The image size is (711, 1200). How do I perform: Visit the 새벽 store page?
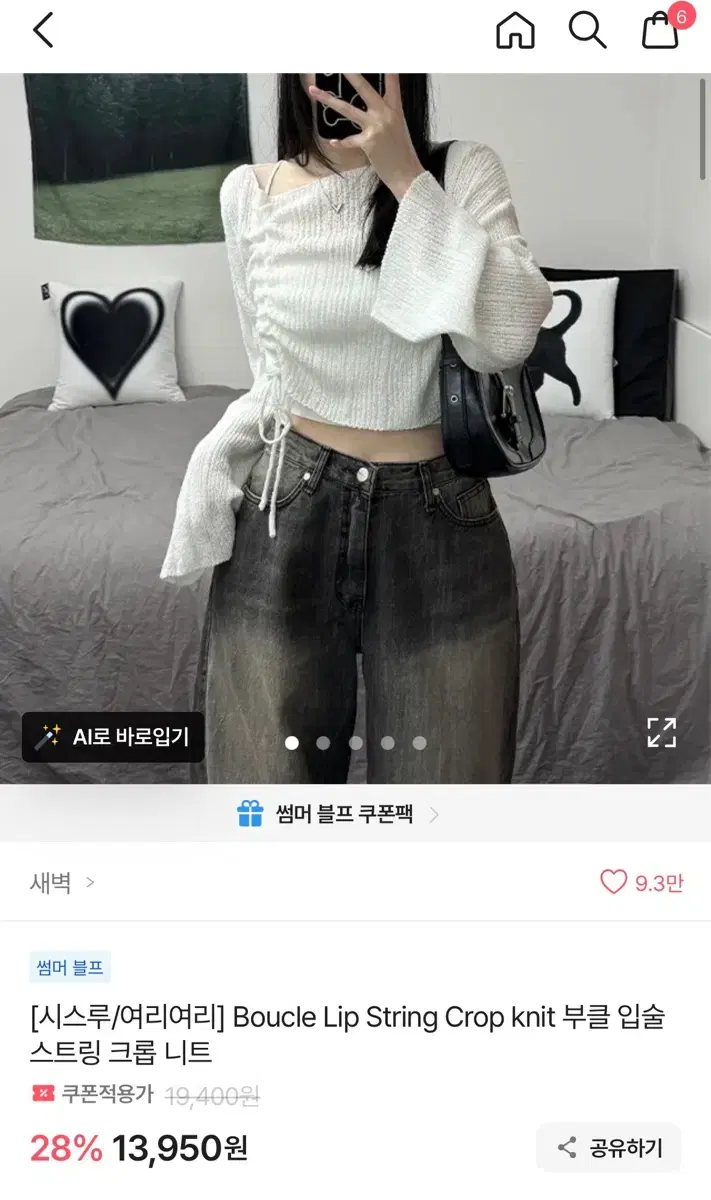click(x=62, y=882)
